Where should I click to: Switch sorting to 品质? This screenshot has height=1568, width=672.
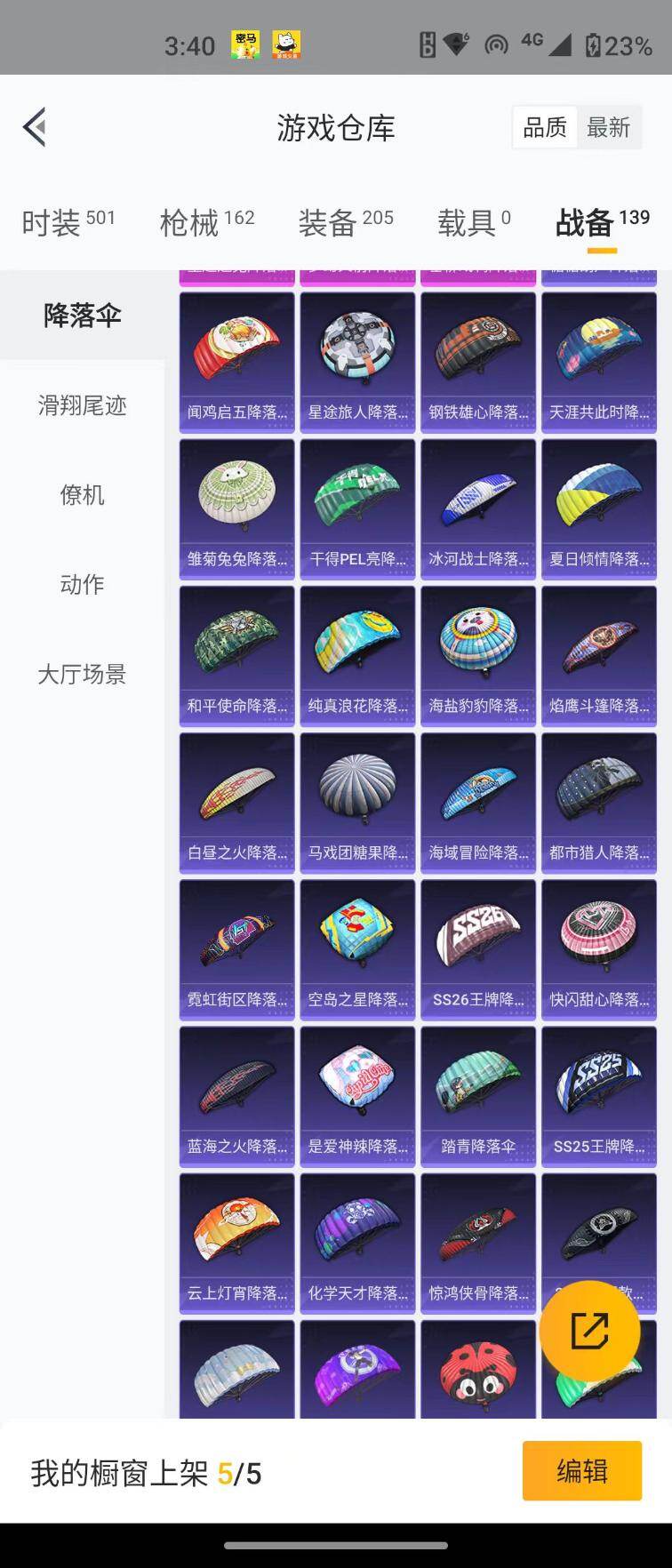(x=545, y=126)
